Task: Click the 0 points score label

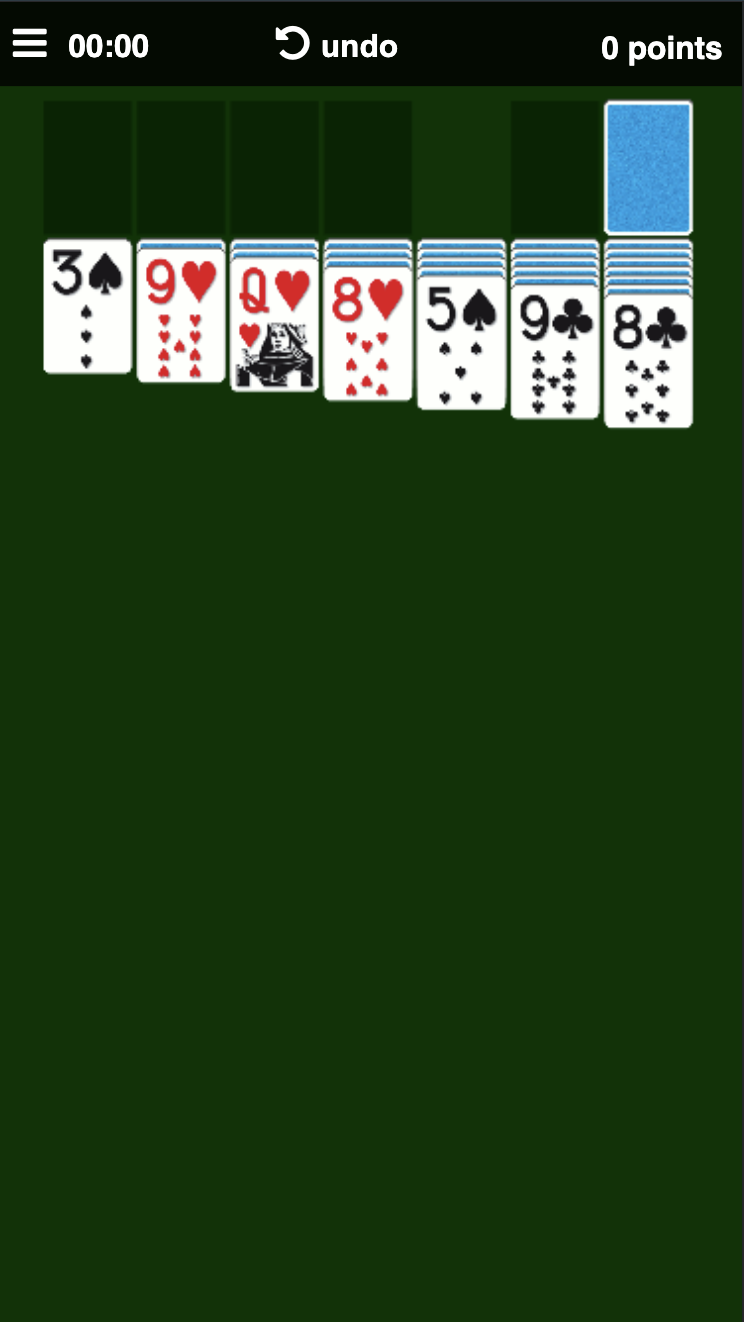Action: 661,48
